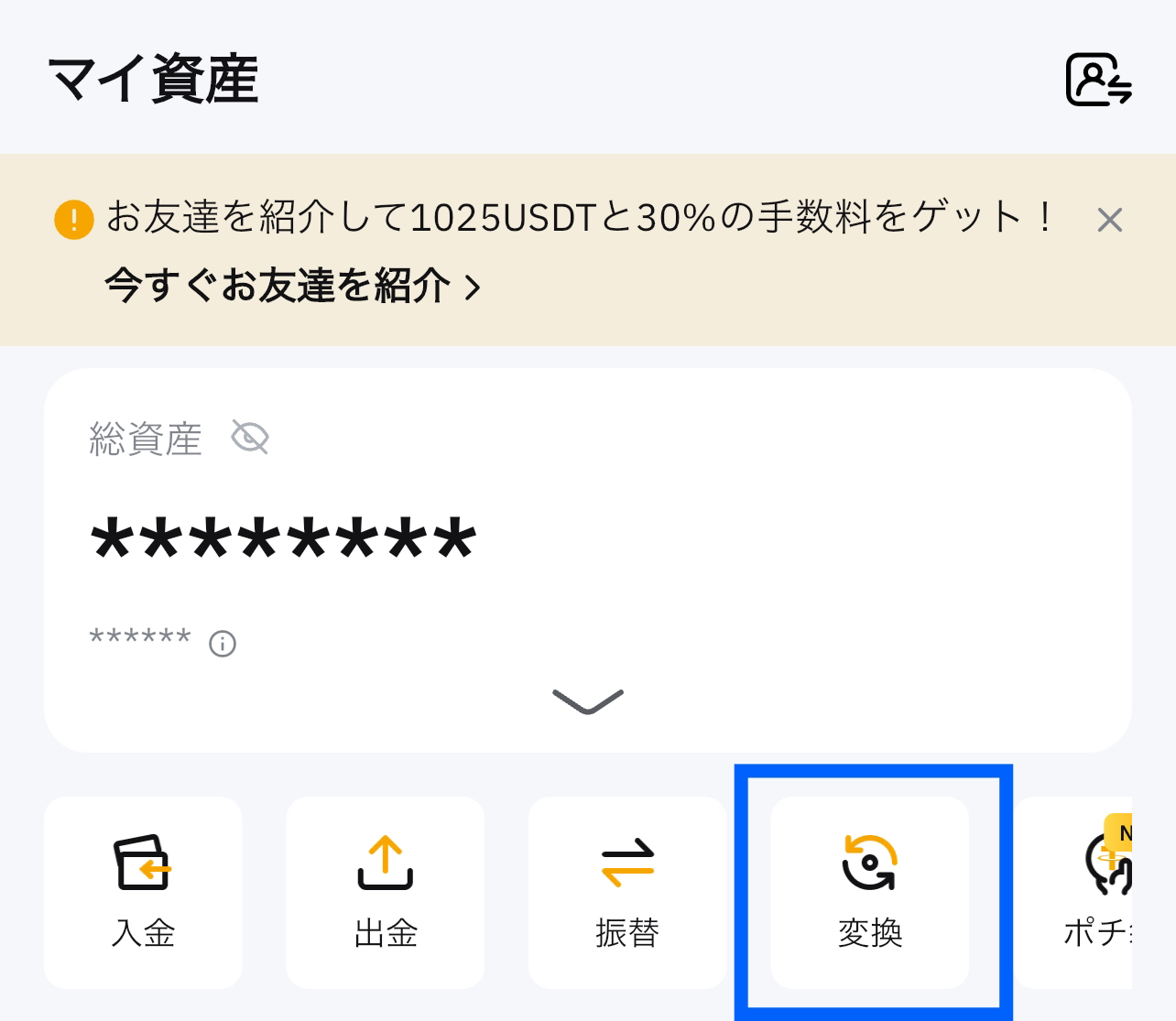Open the partially visible ポチ button
1176x1021 pixels.
pos(1073,892)
